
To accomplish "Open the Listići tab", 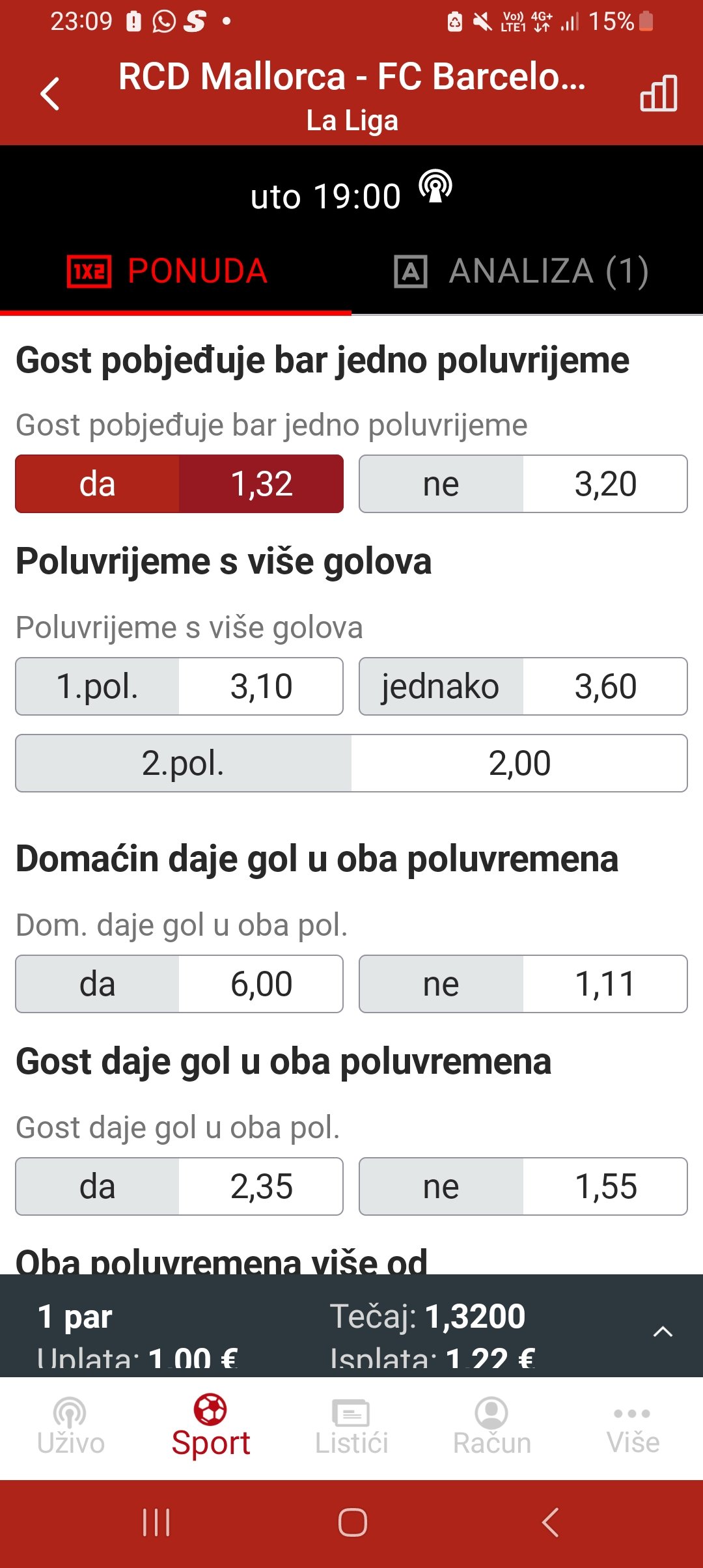I will 351,1427.
